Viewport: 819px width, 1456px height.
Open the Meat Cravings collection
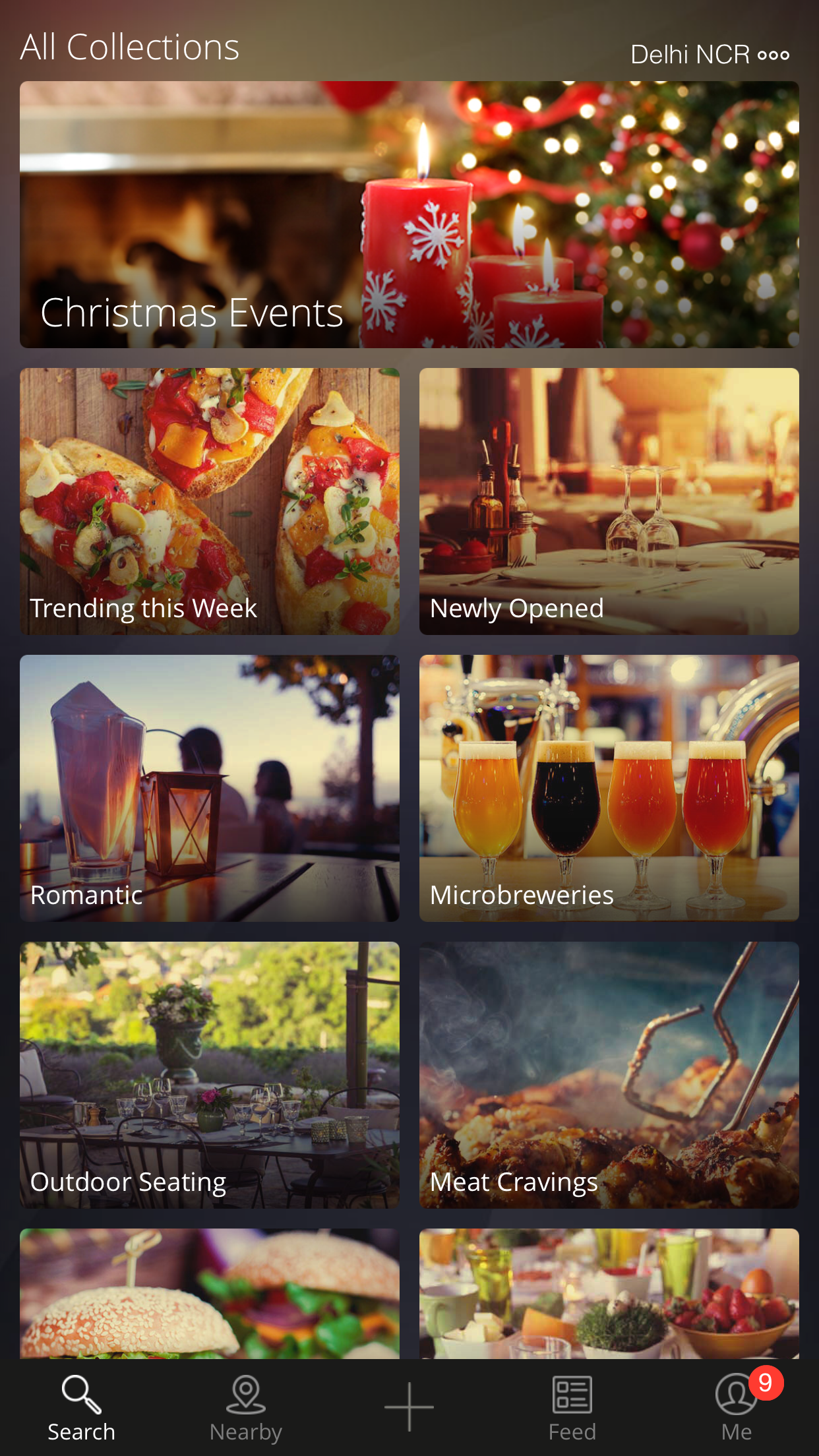click(609, 1075)
